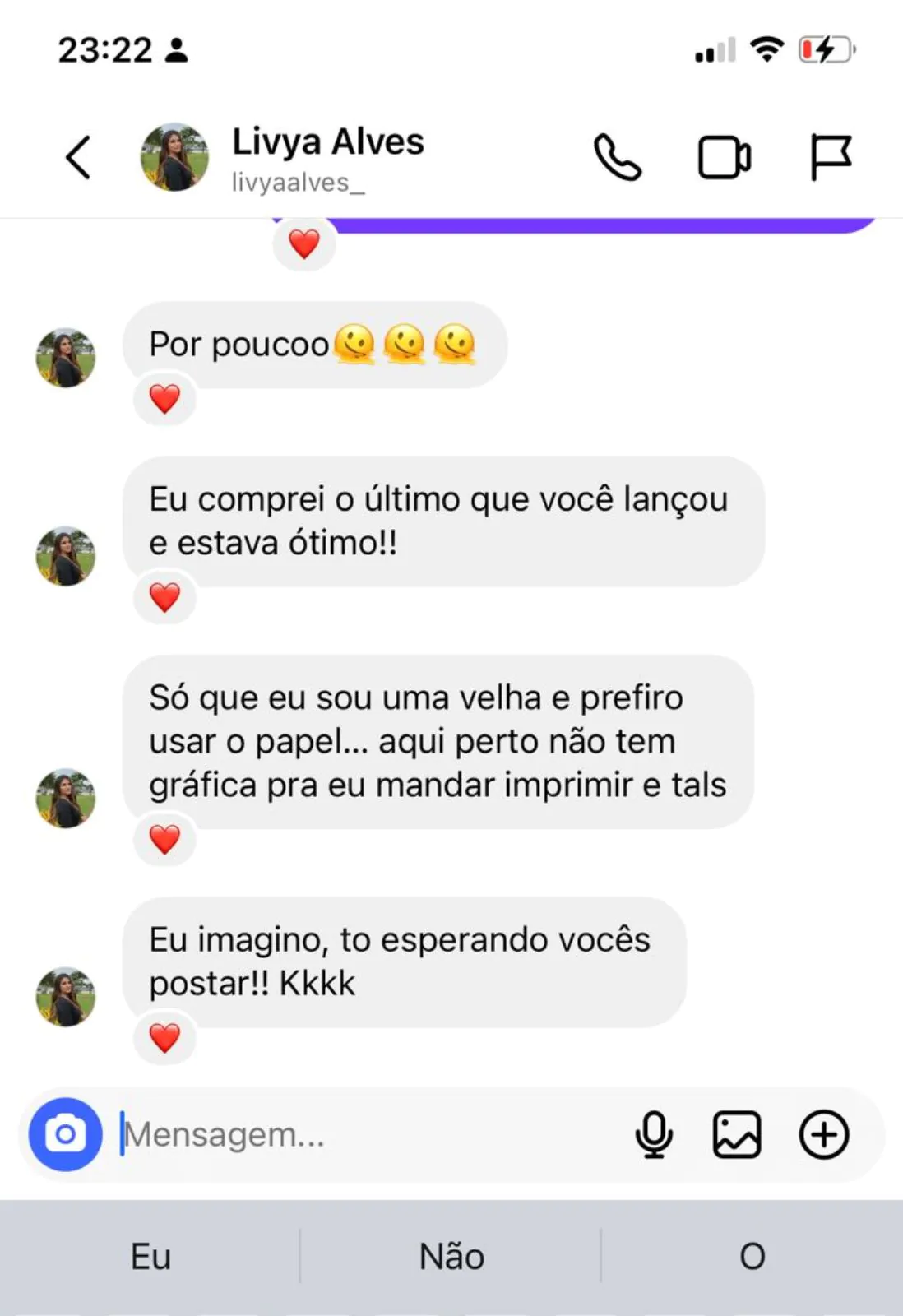Open Livya Alves profile from chat header

click(327, 157)
